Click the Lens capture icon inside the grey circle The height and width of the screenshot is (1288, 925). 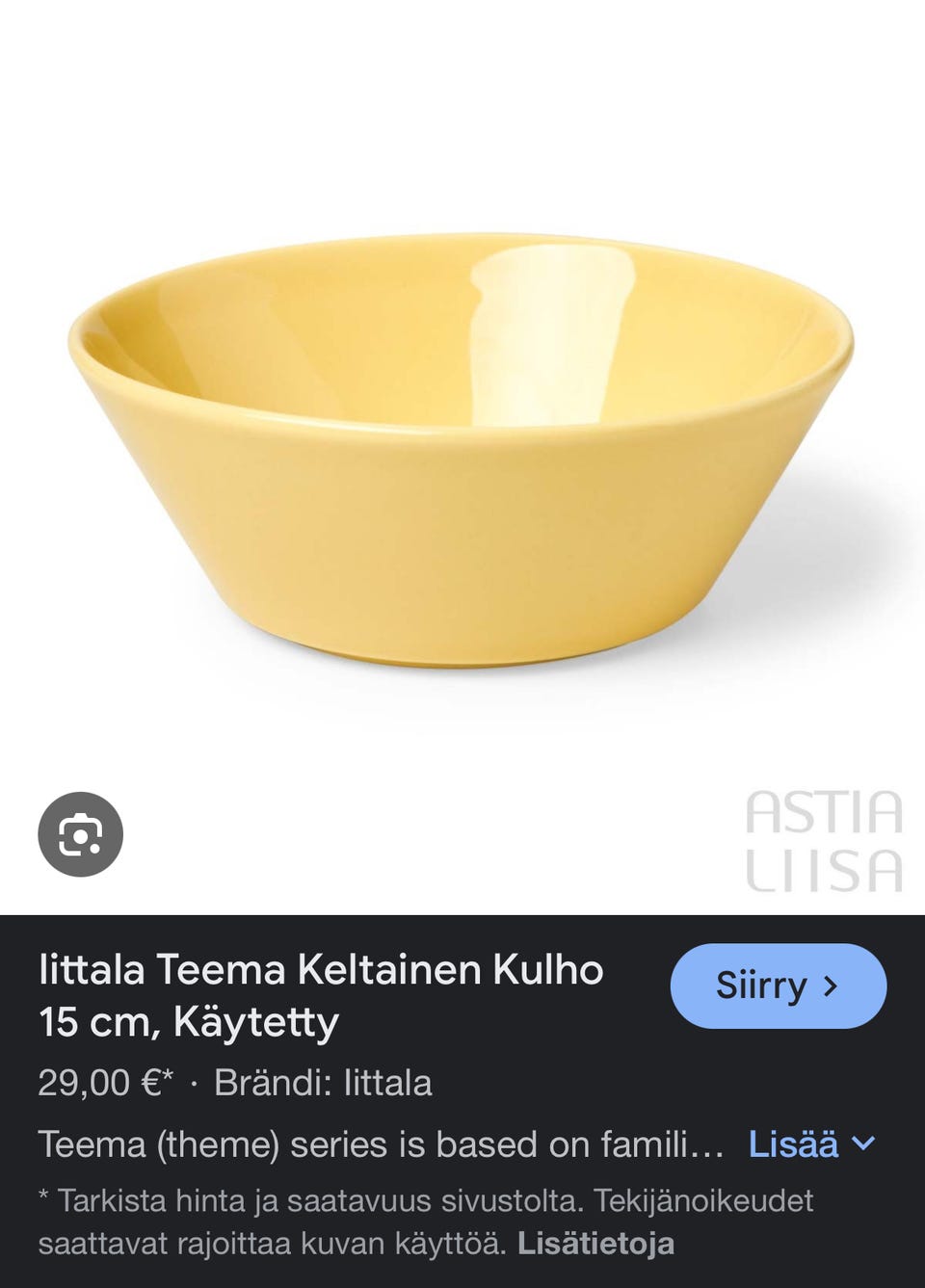[x=82, y=835]
